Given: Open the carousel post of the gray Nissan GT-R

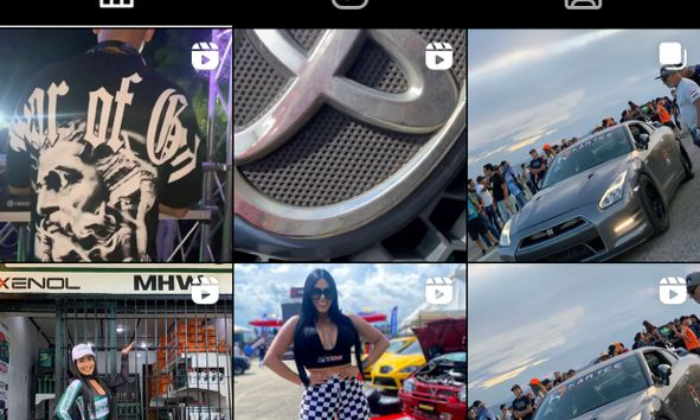Looking at the screenshot, I should (584, 145).
